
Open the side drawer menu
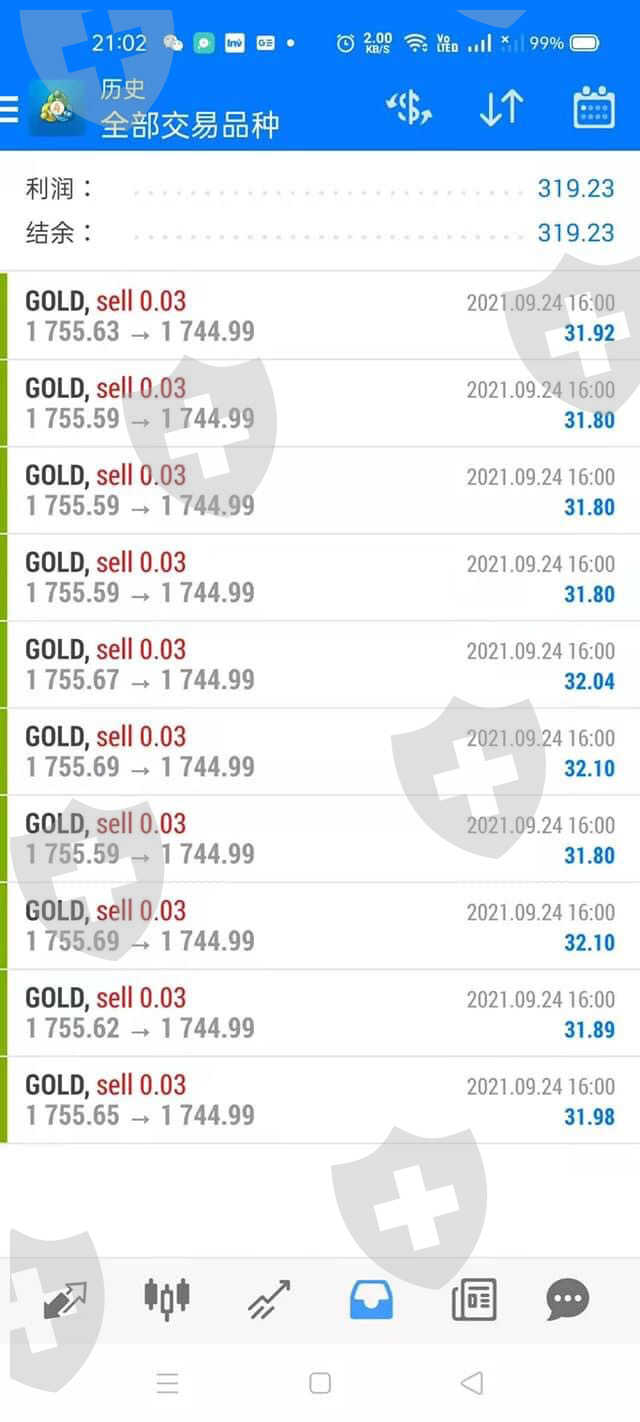point(10,108)
